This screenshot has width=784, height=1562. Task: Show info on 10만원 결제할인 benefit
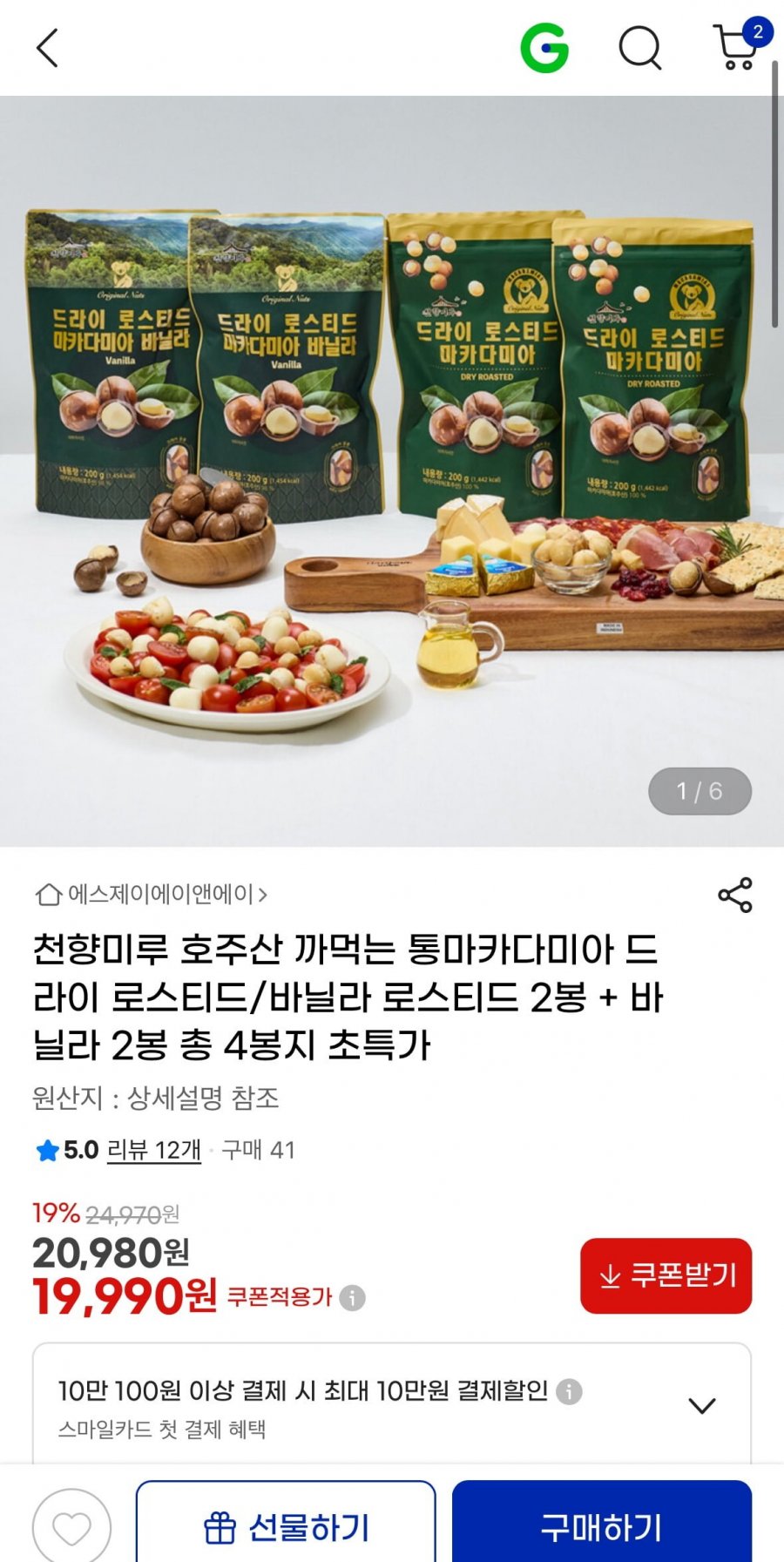pos(569,1391)
